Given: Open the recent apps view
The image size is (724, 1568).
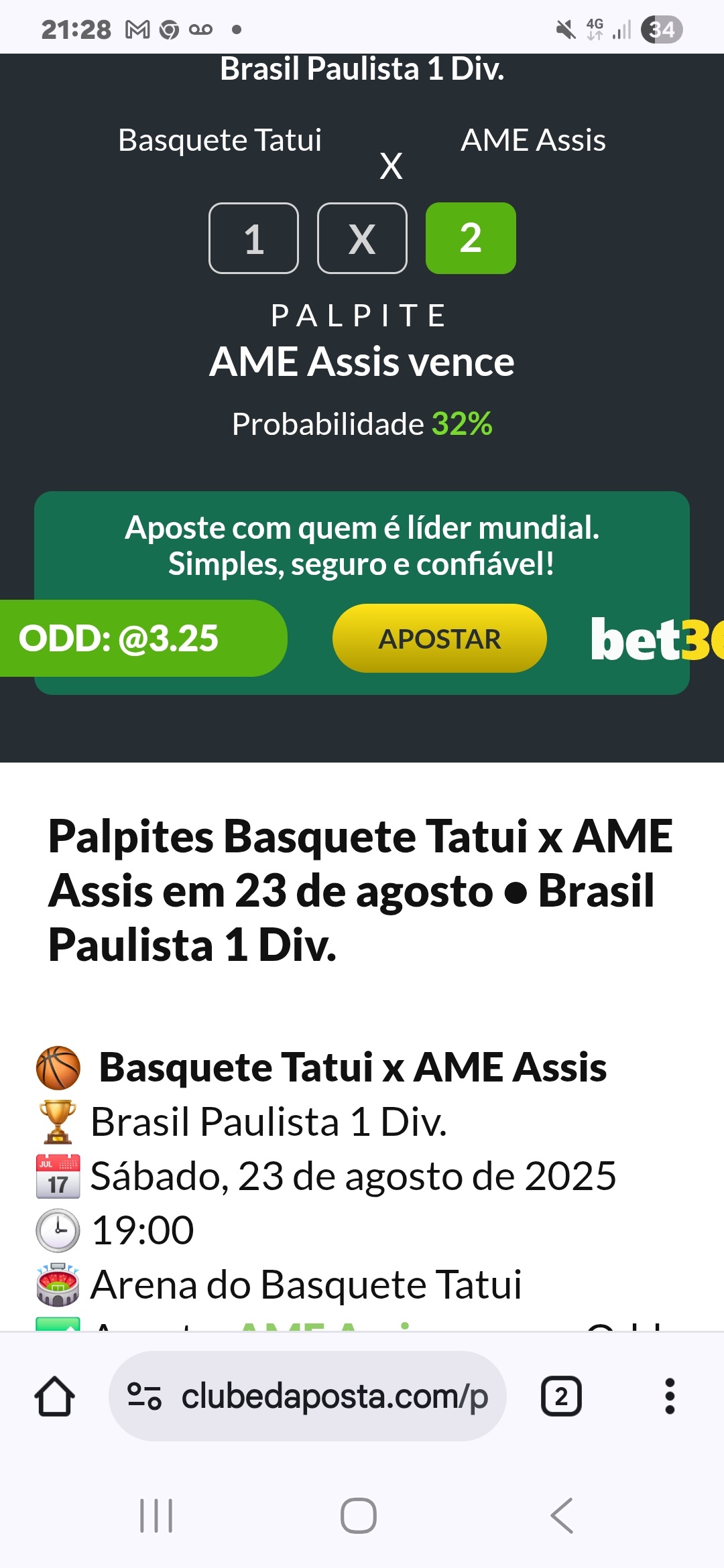Looking at the screenshot, I should pyautogui.click(x=156, y=1516).
